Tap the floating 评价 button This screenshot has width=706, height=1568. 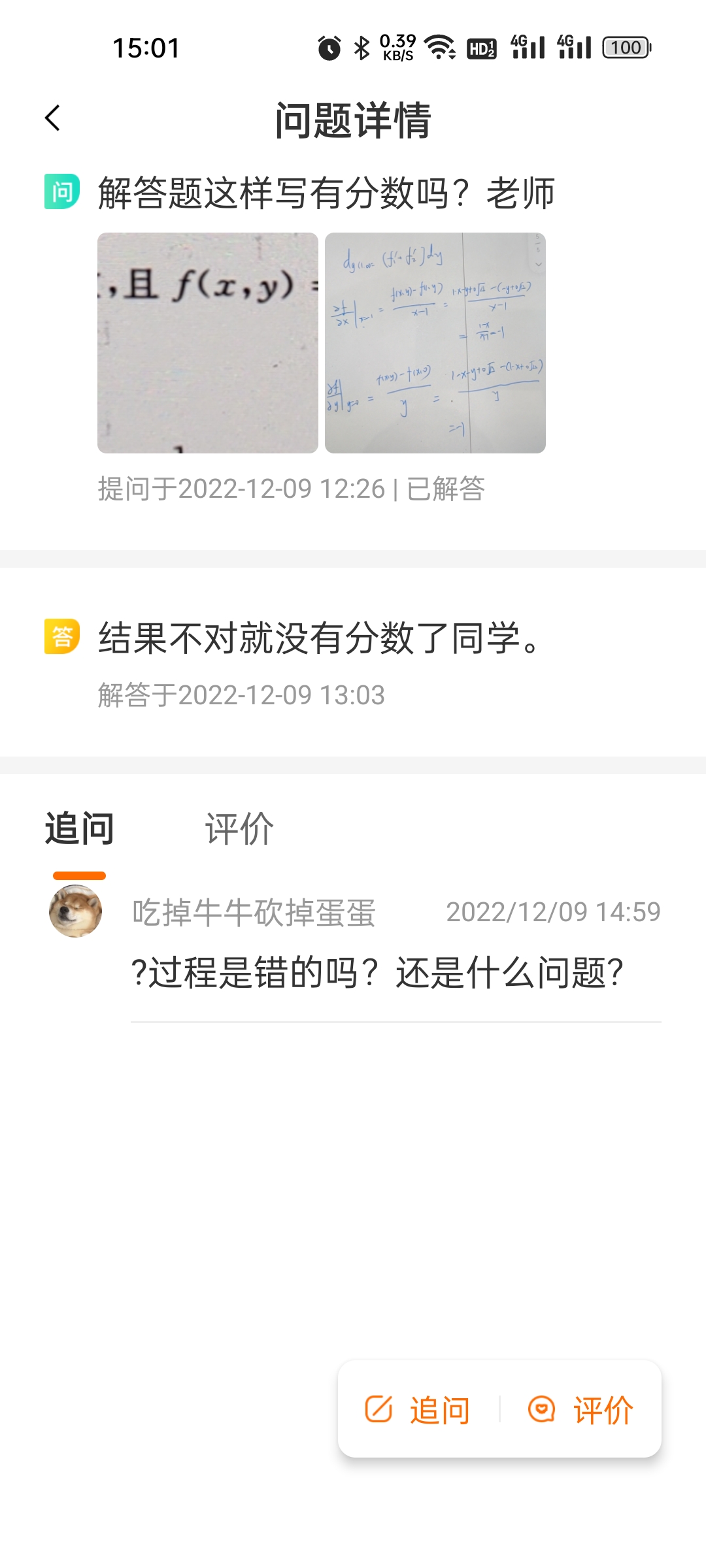[x=581, y=1409]
